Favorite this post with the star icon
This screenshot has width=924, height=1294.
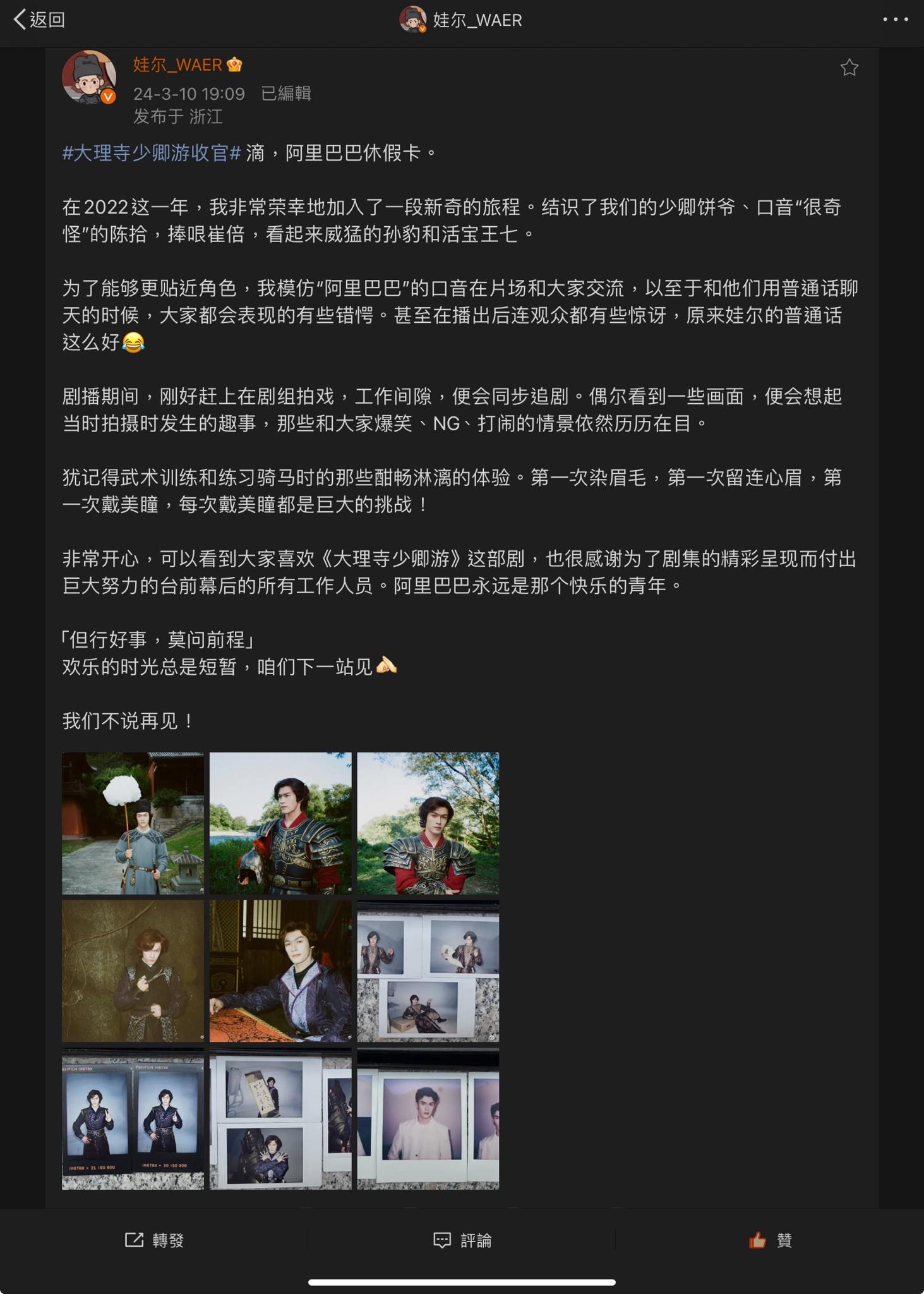[849, 68]
